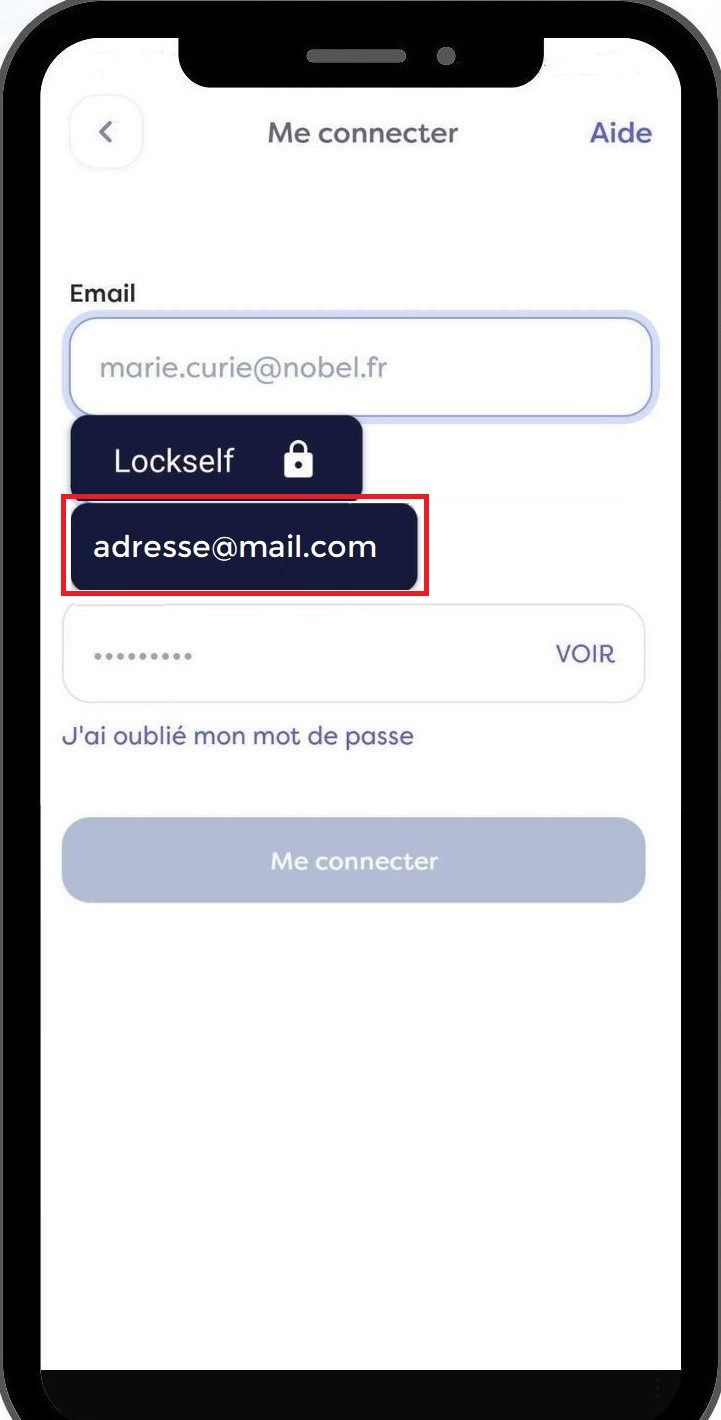This screenshot has height=1420, width=721.
Task: Open "J'ai oublié mon mot de passe"
Action: click(238, 737)
